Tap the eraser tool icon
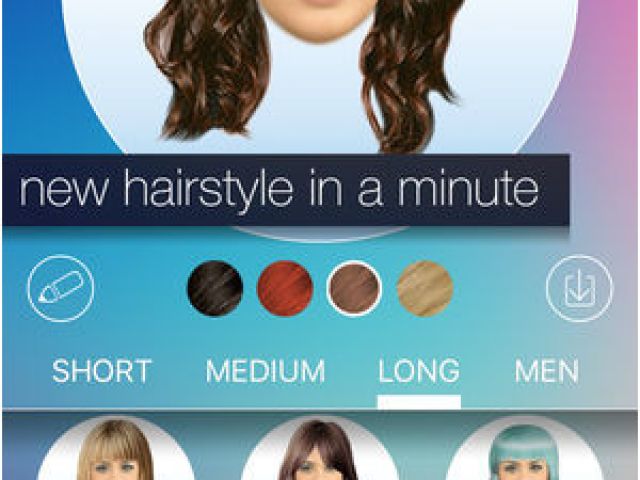This screenshot has height=480, width=640. tap(60, 289)
